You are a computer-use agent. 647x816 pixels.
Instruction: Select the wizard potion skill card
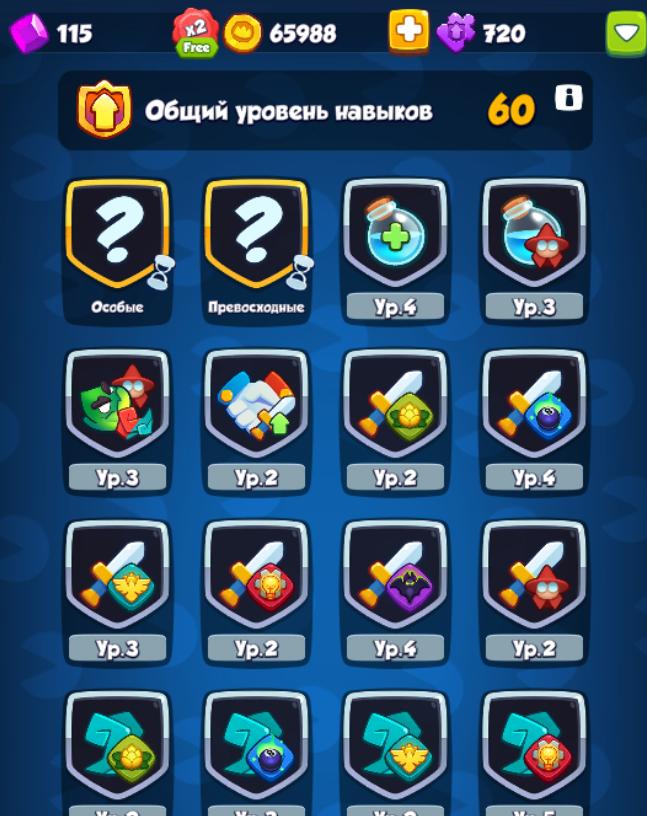point(534,245)
